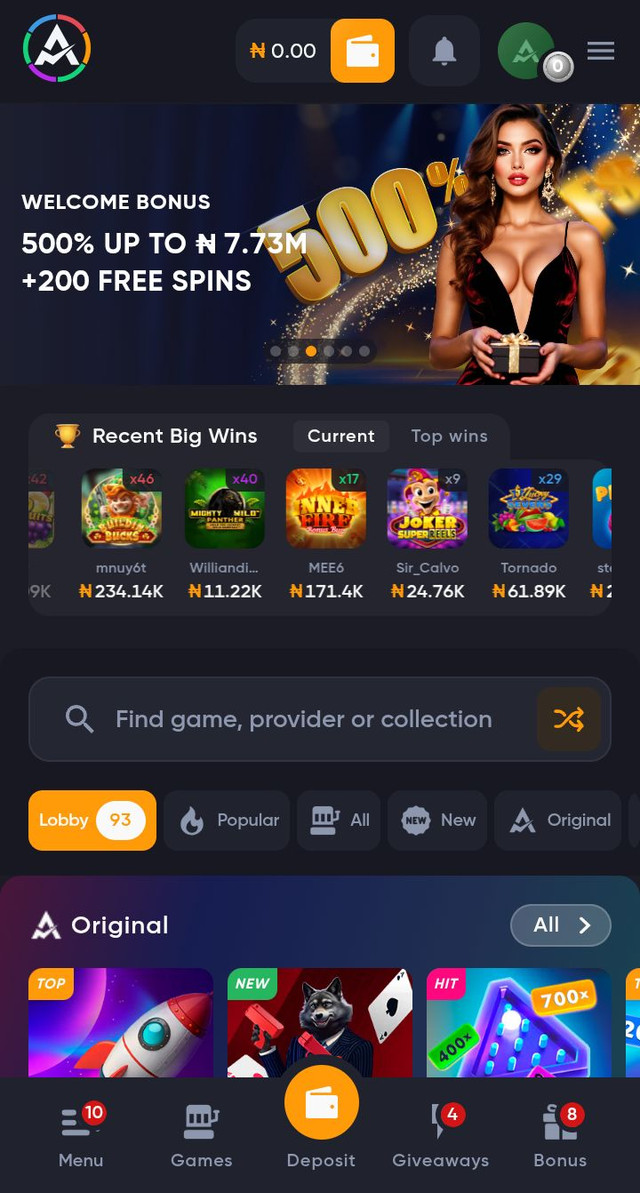Select the Current wins tab
This screenshot has height=1193, width=640.
[x=341, y=436]
